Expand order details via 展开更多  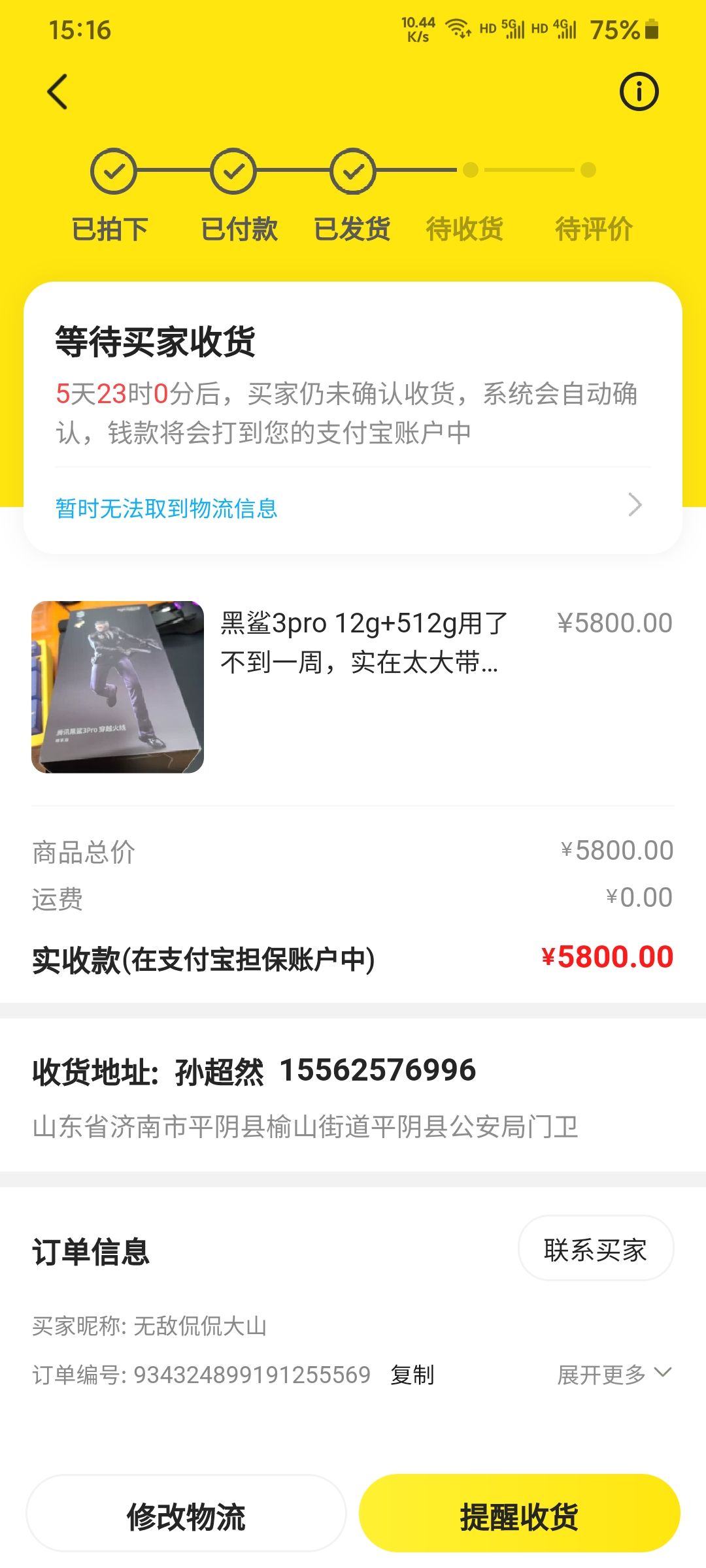tap(613, 1375)
